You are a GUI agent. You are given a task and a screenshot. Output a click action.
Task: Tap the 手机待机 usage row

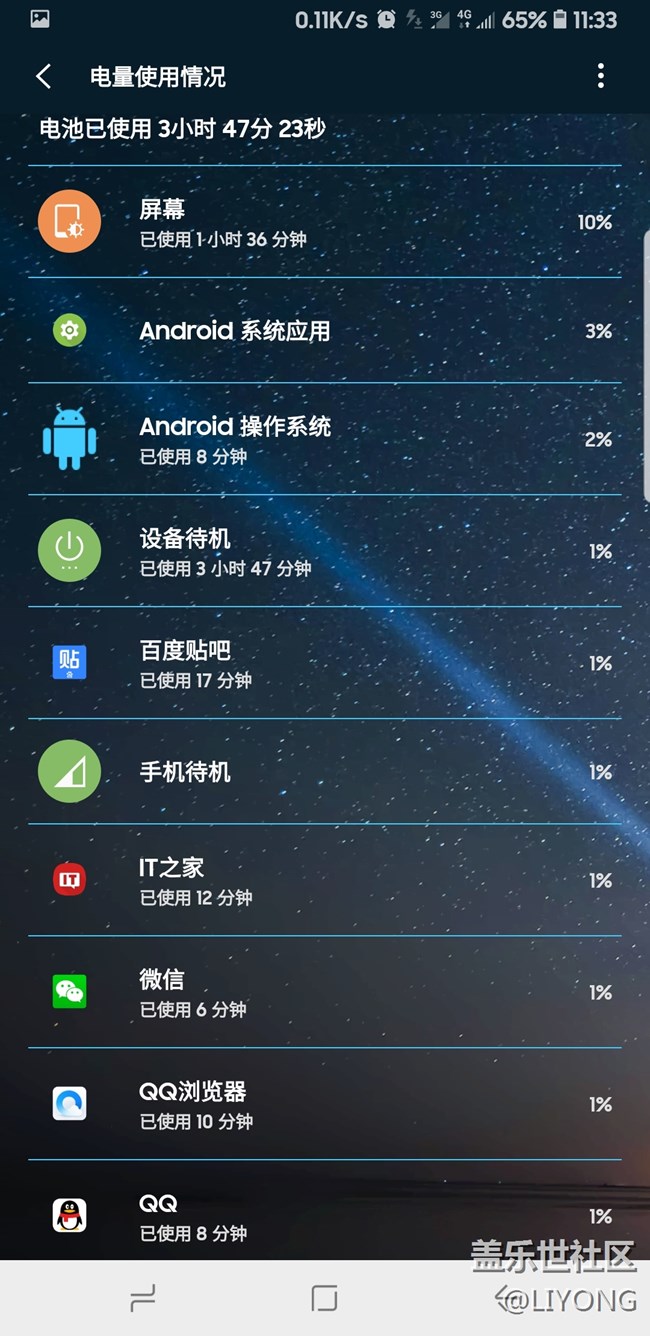324,772
